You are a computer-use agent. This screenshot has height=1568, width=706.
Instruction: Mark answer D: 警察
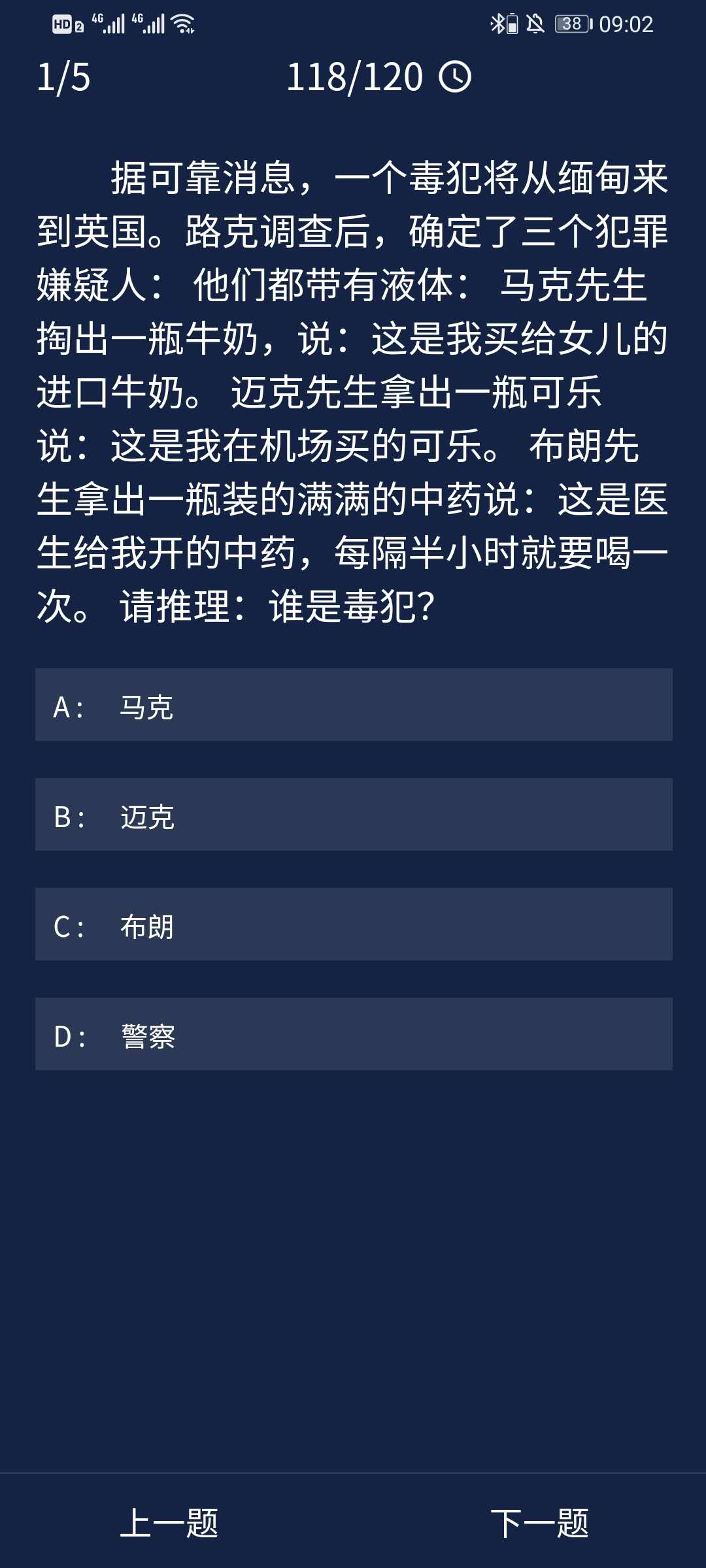(353, 1034)
